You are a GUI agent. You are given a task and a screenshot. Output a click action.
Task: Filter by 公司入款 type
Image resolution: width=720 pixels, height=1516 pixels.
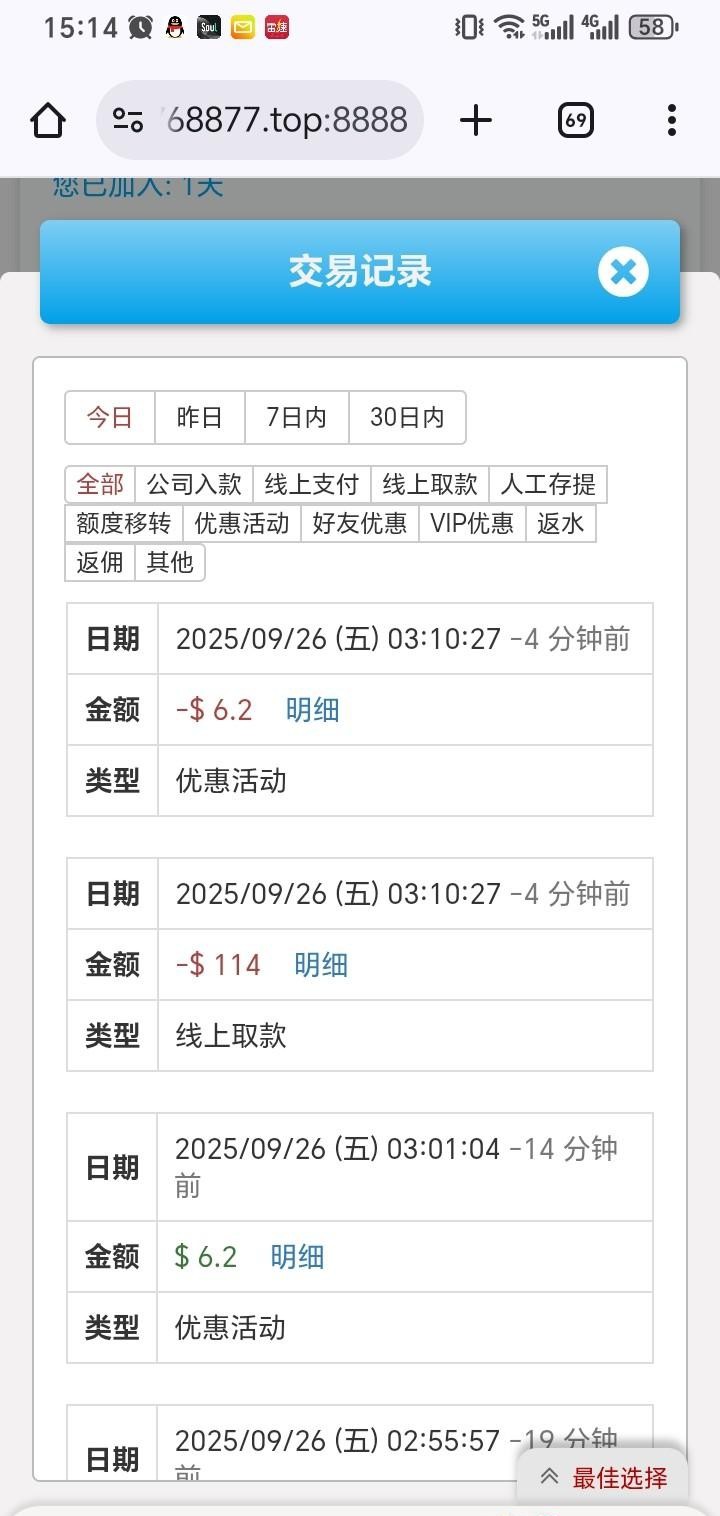[x=194, y=485]
